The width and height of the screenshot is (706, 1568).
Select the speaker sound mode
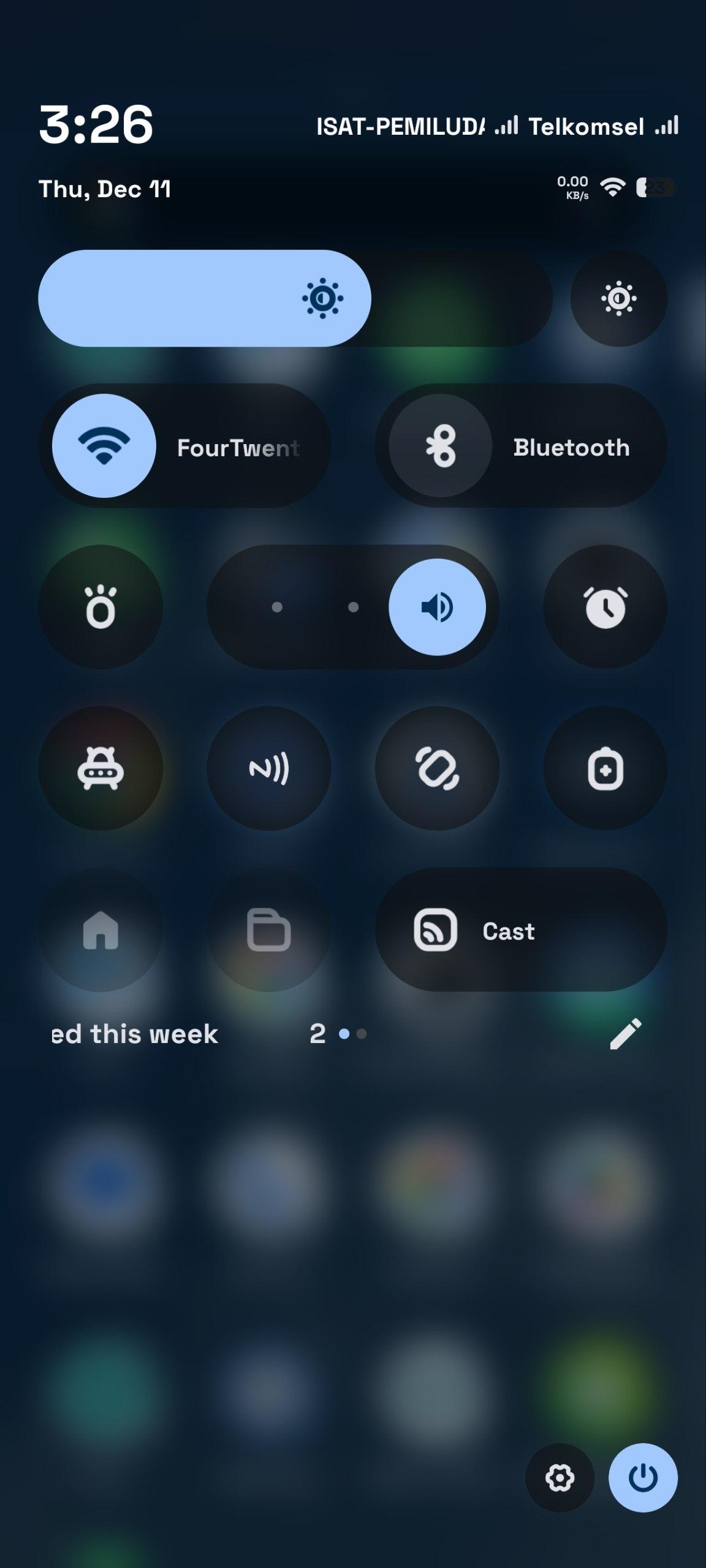pos(437,607)
